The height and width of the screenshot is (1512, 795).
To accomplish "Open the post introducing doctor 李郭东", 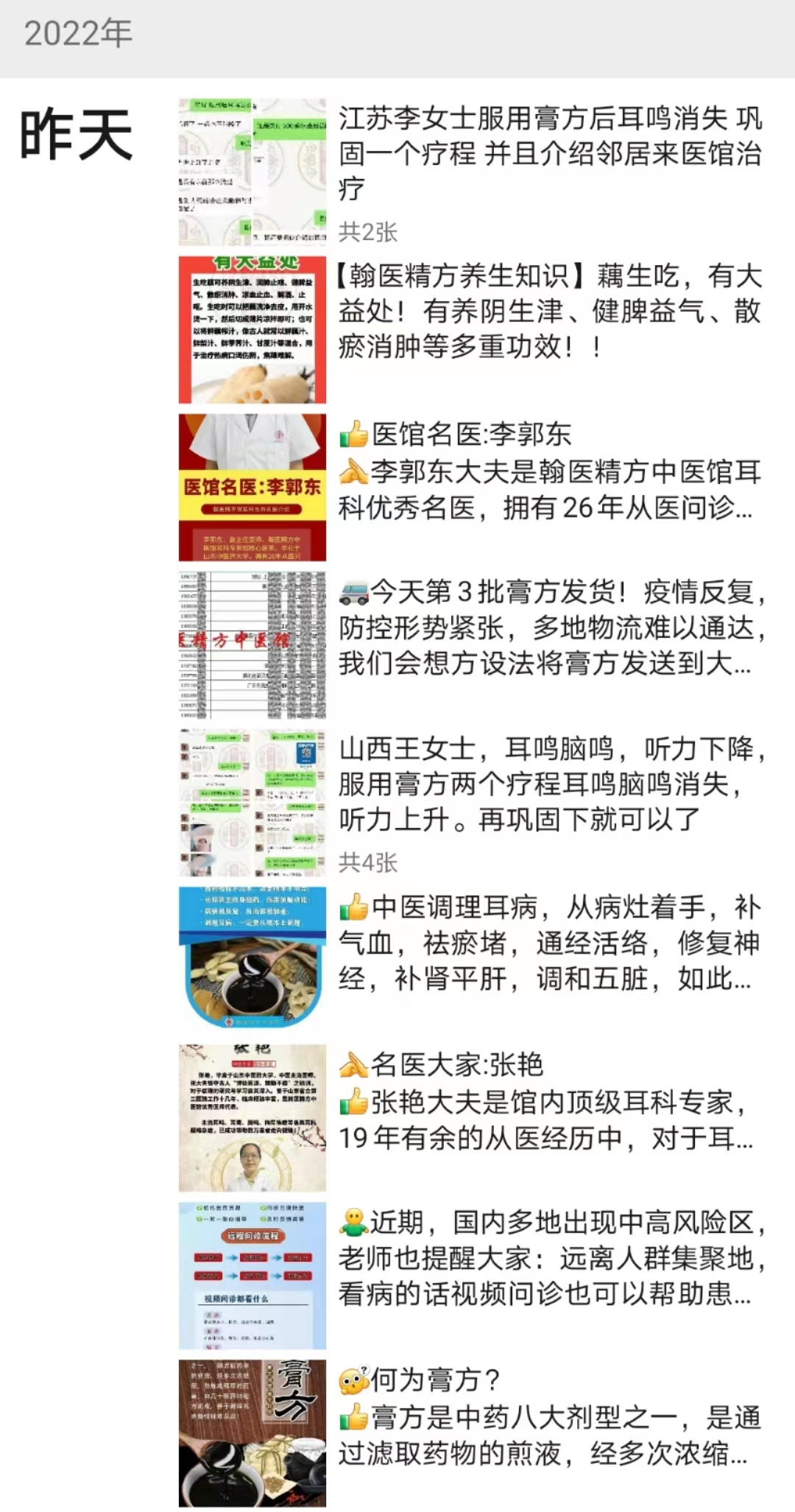I will pos(549,471).
